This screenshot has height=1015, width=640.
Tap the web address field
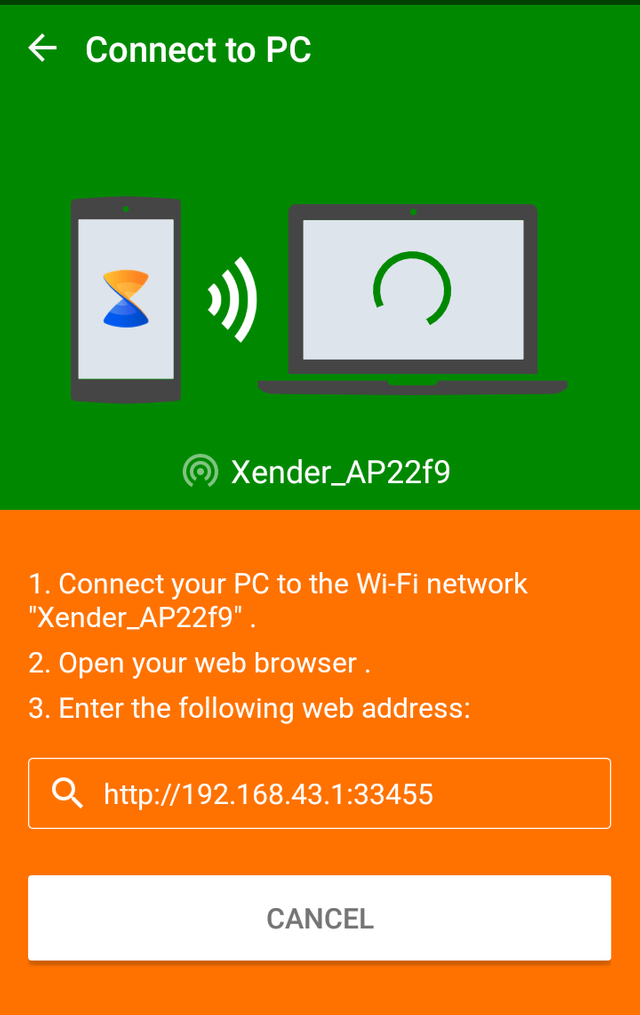pyautogui.click(x=319, y=794)
